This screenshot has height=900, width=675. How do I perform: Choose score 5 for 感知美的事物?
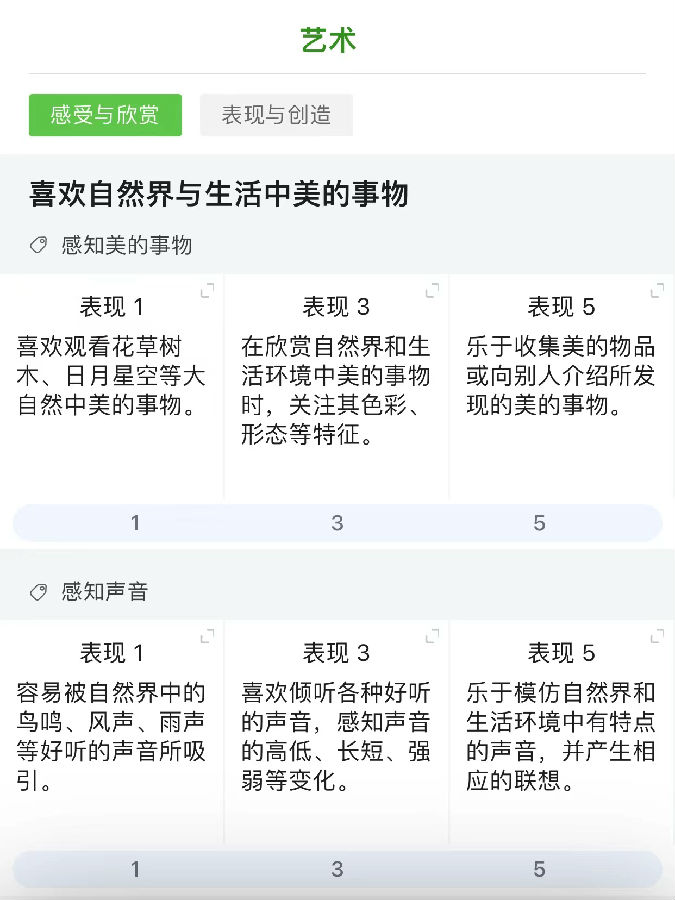(539, 523)
